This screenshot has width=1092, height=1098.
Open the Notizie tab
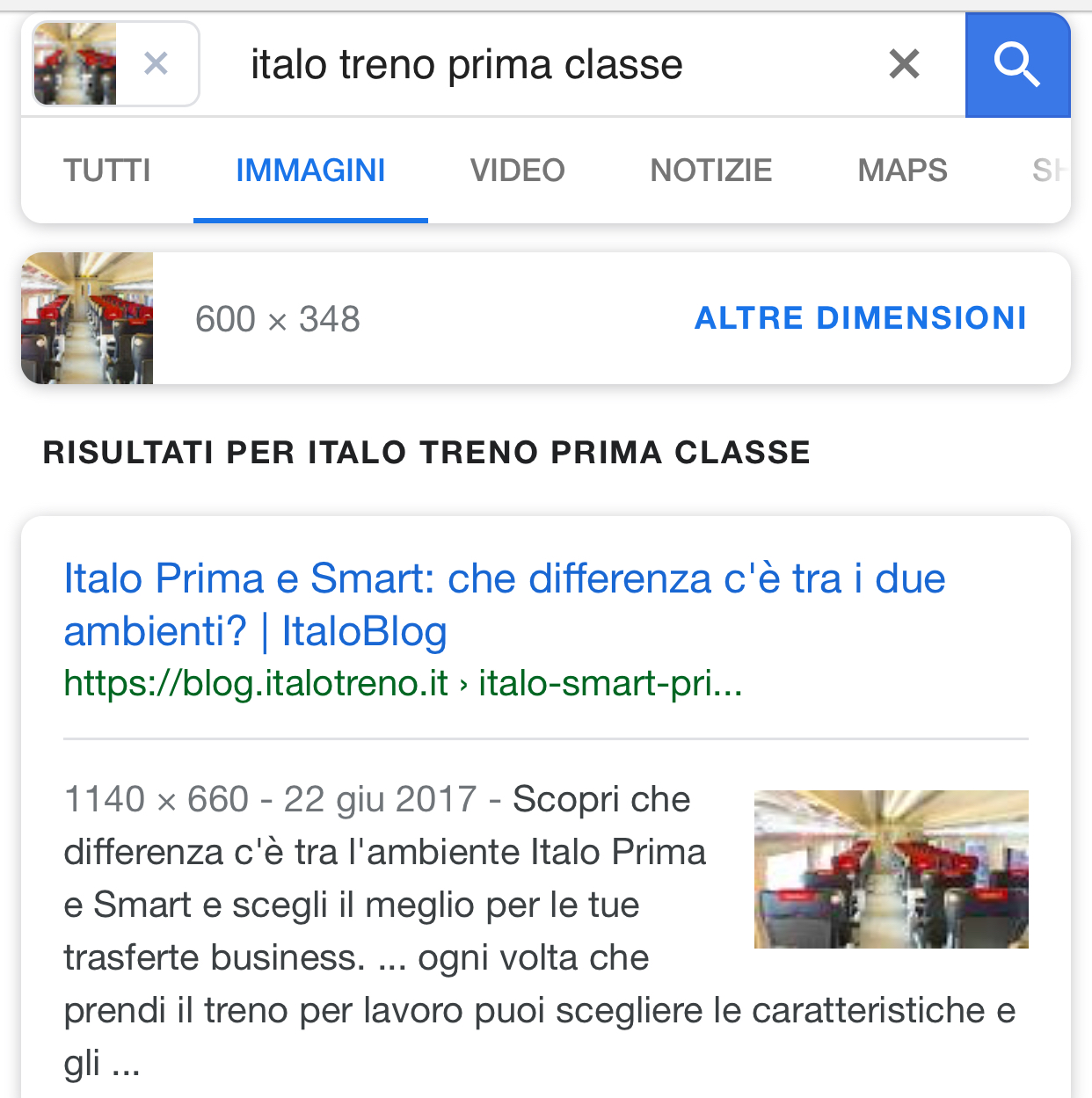[710, 171]
